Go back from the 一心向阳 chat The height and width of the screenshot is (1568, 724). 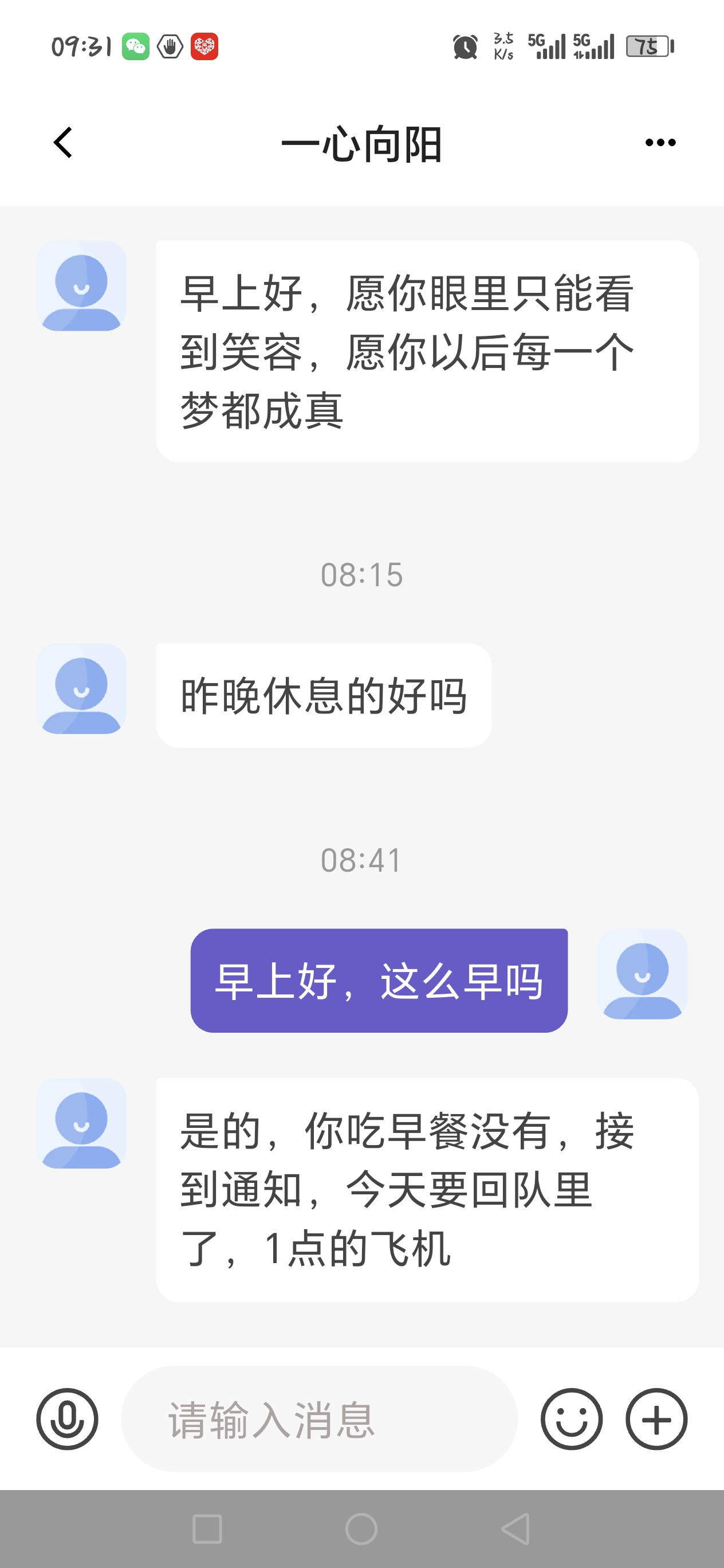coord(63,143)
